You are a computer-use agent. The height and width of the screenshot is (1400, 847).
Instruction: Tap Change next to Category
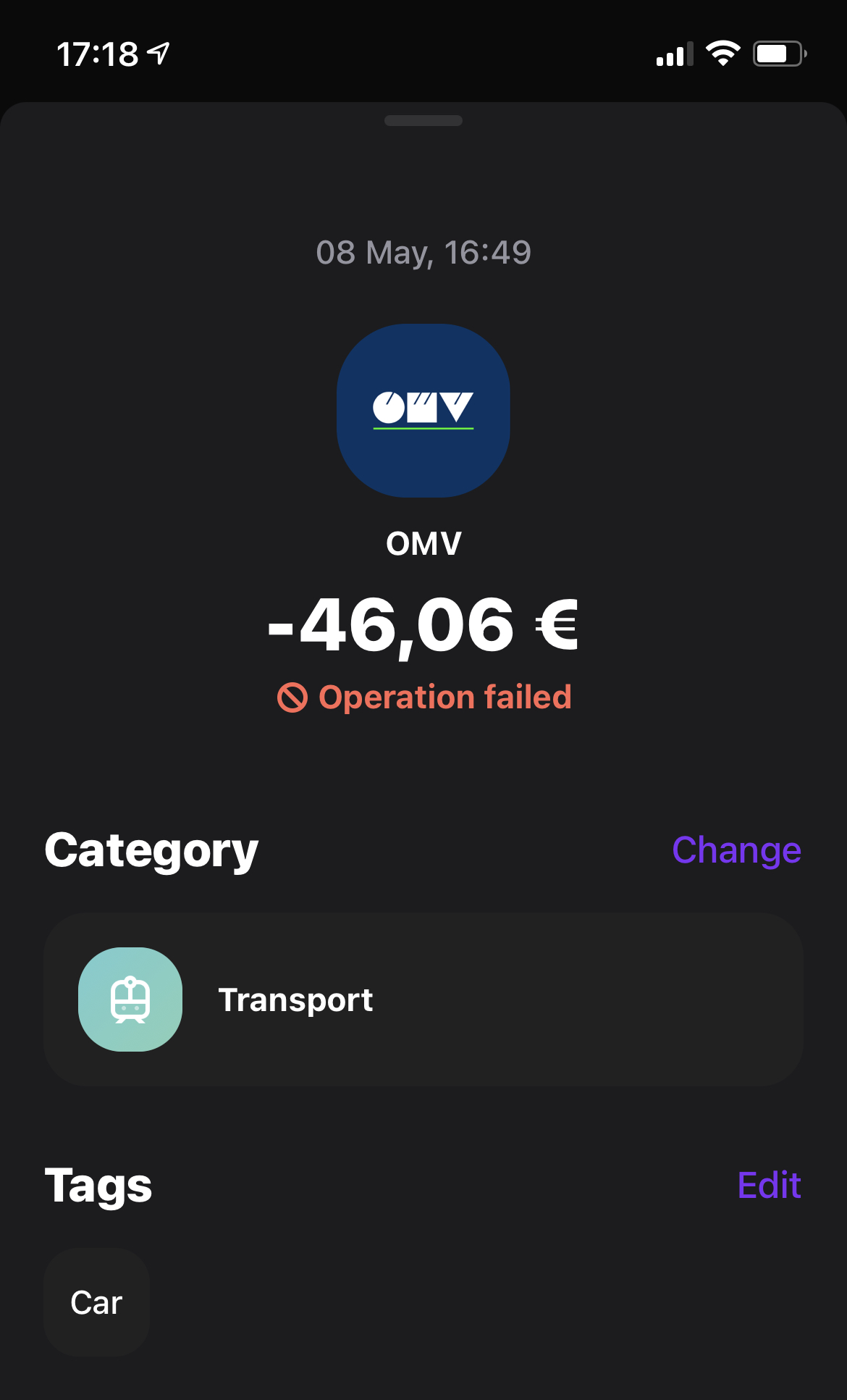click(736, 850)
